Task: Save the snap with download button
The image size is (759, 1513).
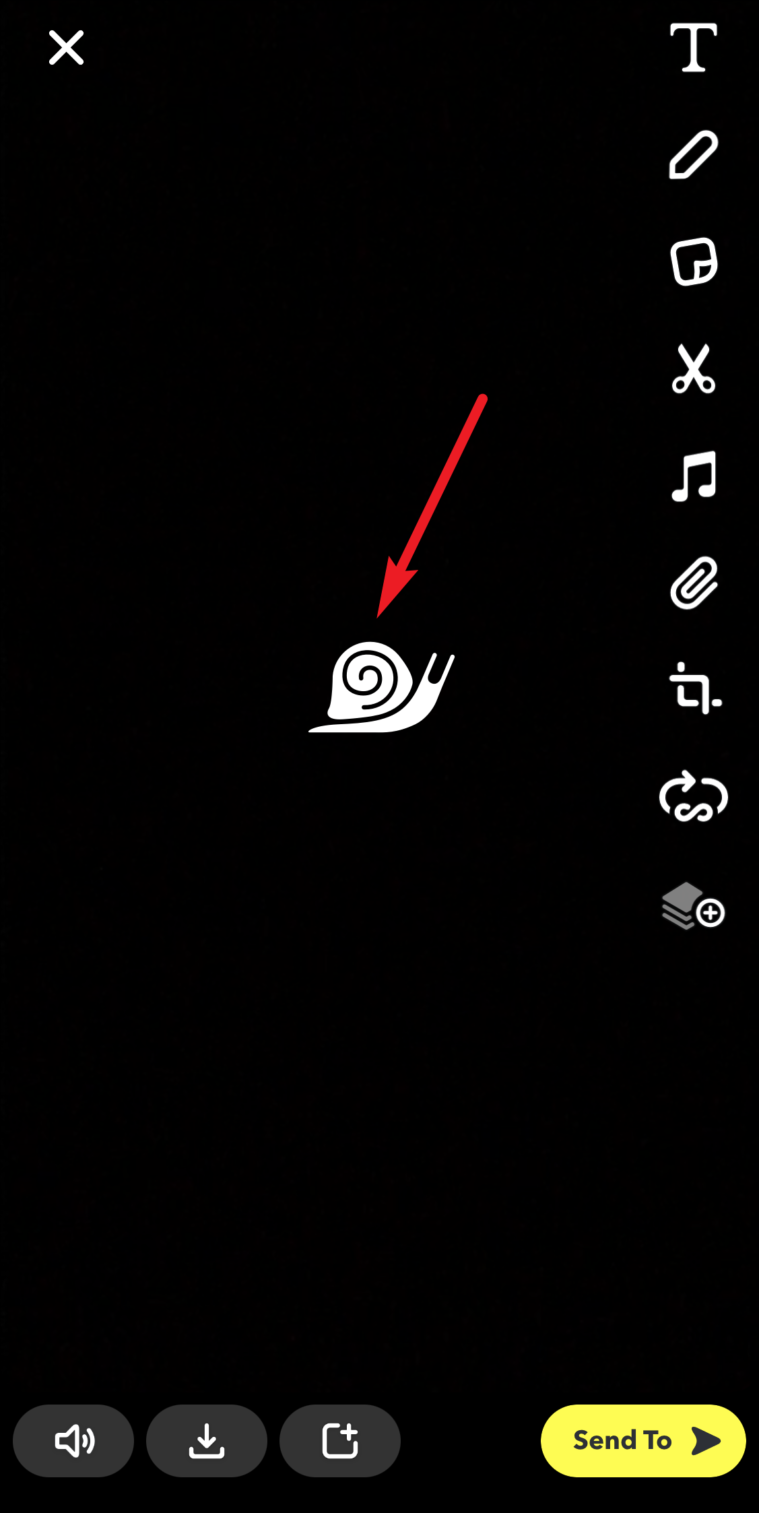Action: [207, 1441]
